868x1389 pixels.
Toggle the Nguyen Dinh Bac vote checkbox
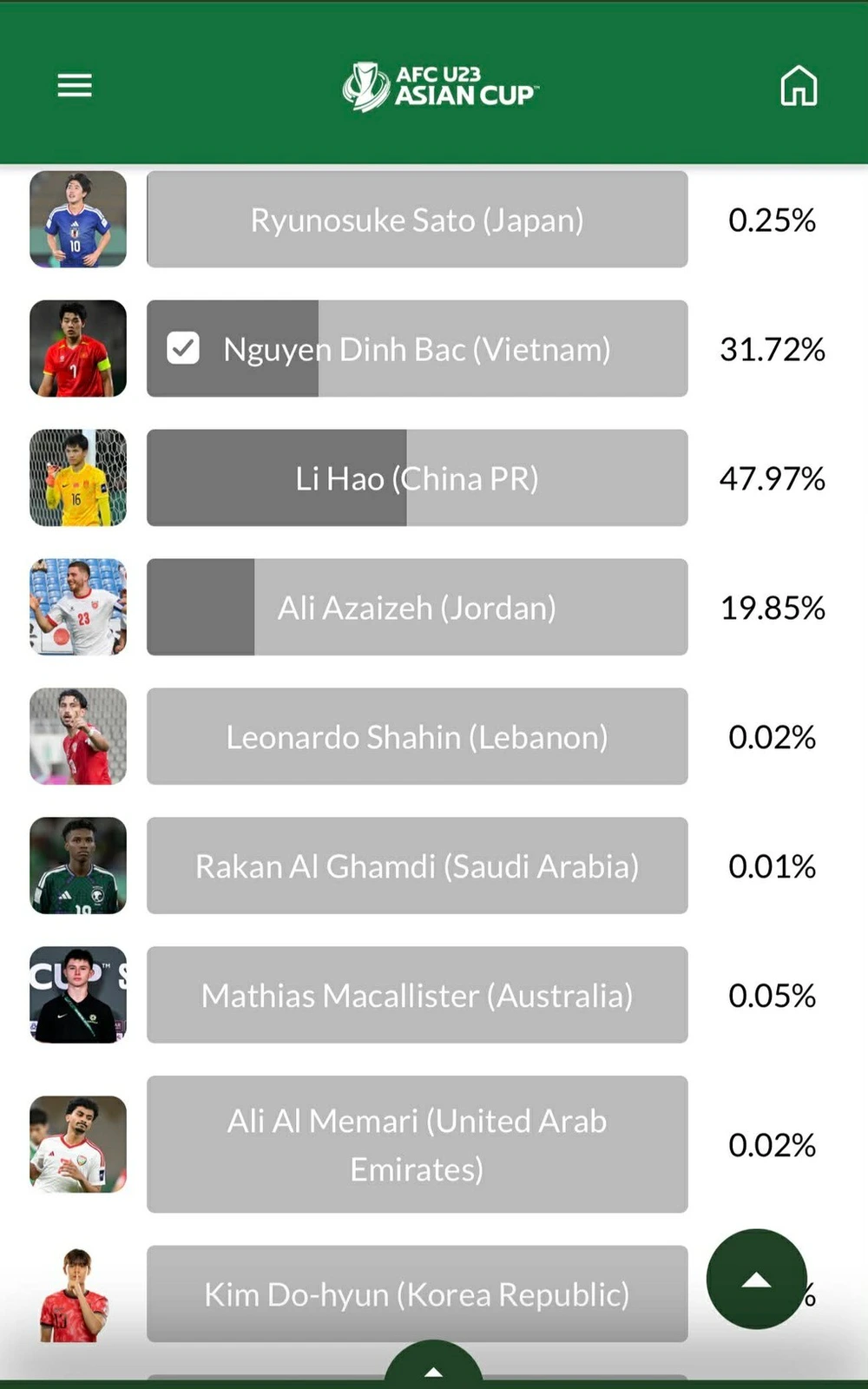pos(183,348)
